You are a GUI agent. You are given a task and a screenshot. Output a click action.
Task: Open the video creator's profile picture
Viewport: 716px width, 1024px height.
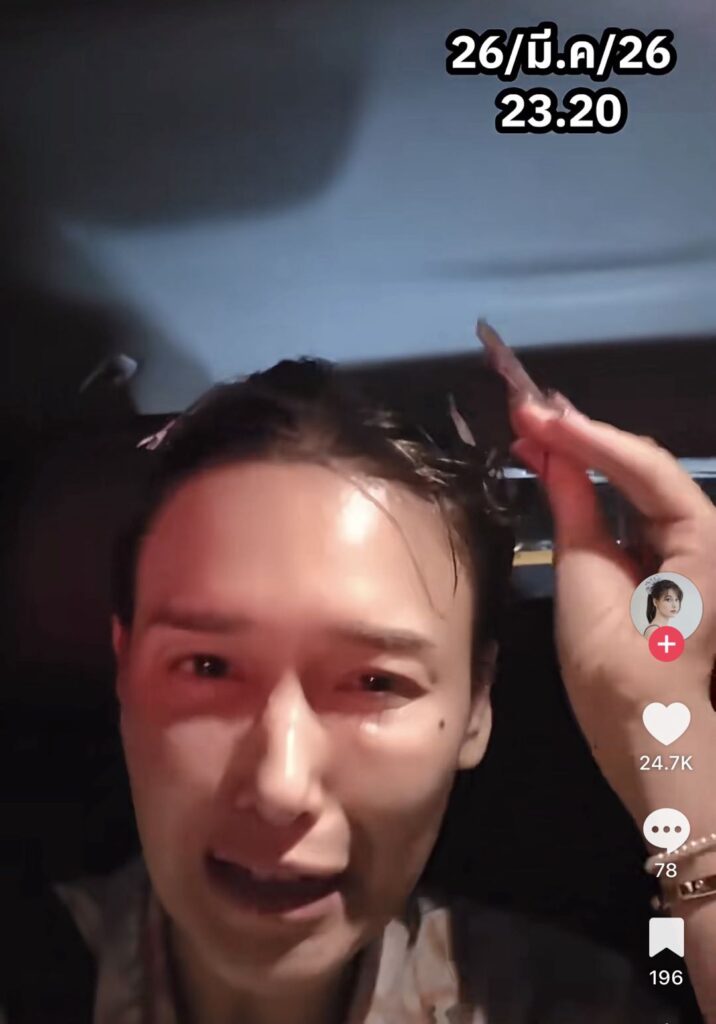(666, 604)
